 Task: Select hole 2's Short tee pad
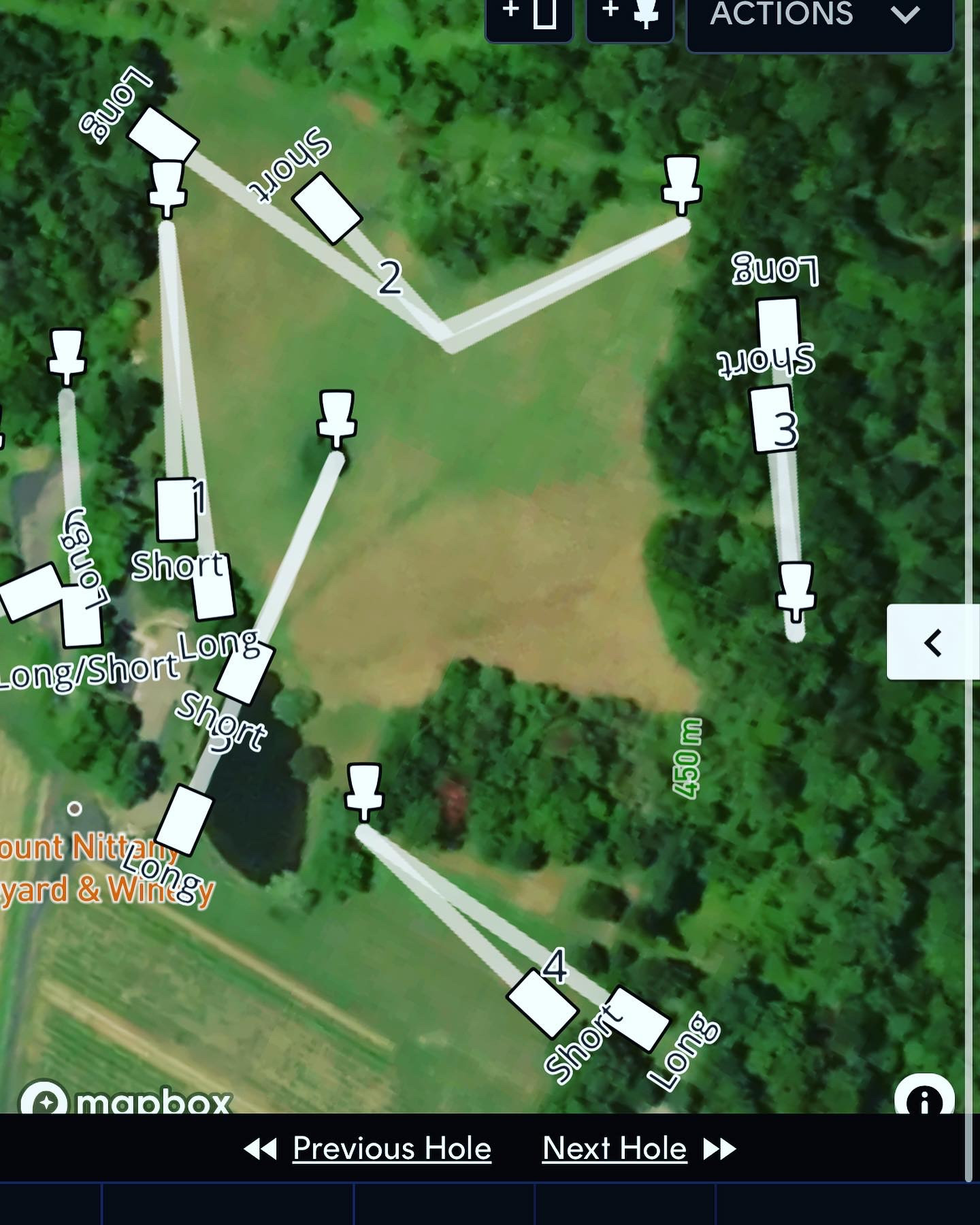point(327,208)
